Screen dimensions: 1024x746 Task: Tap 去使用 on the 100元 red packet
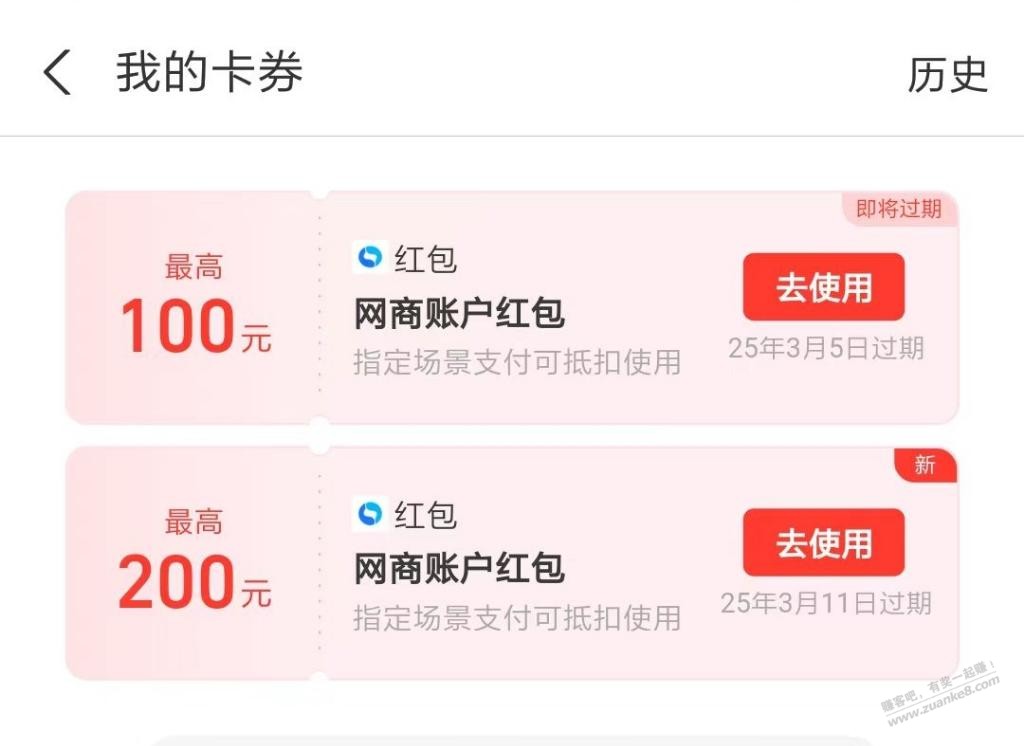(x=823, y=288)
